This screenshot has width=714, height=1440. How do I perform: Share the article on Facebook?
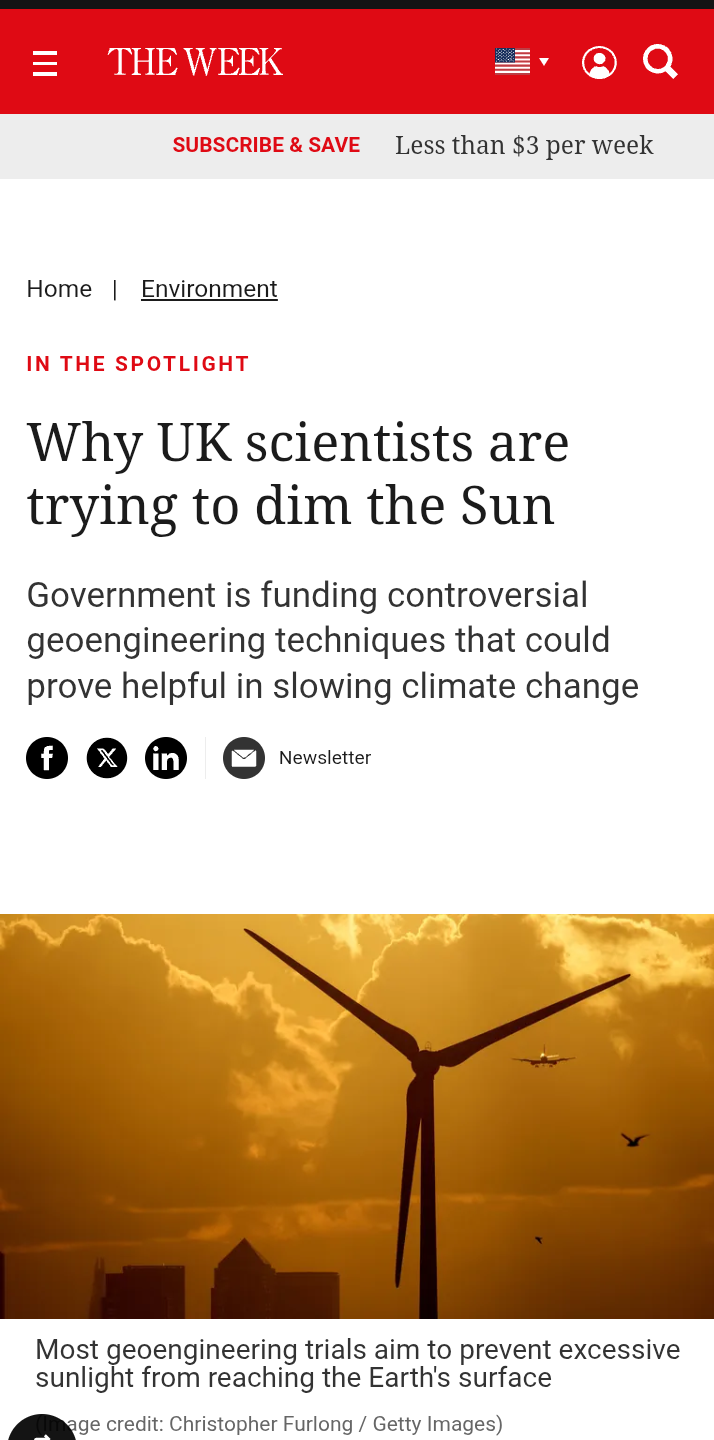tap(47, 758)
